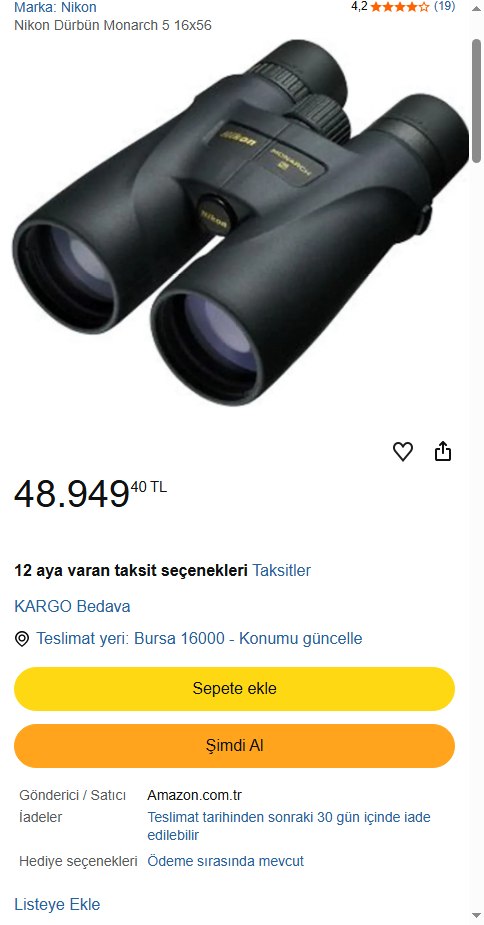
Task: Open the gift options Ödeme sırasında mevcut link
Action: [x=225, y=861]
